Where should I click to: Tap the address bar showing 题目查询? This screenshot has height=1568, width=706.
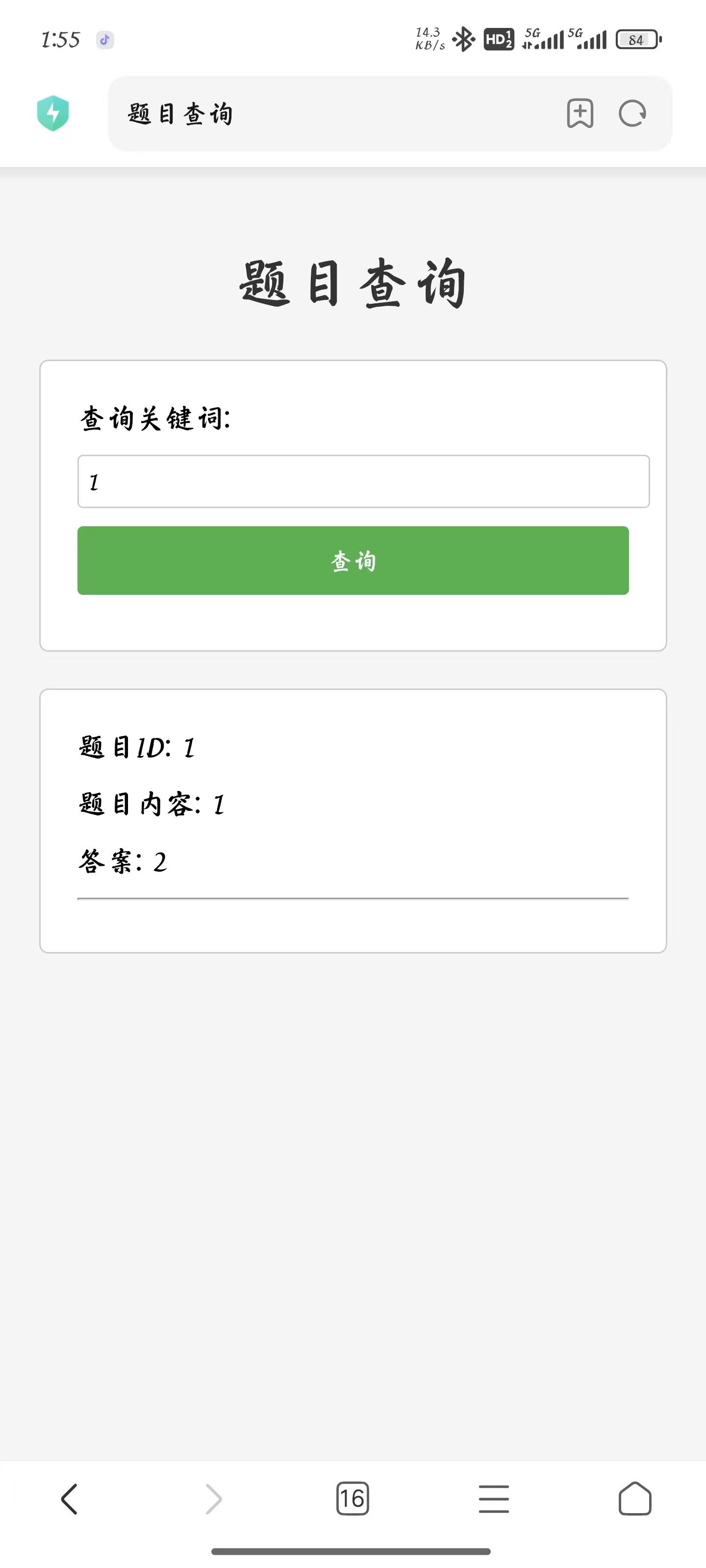click(304, 113)
